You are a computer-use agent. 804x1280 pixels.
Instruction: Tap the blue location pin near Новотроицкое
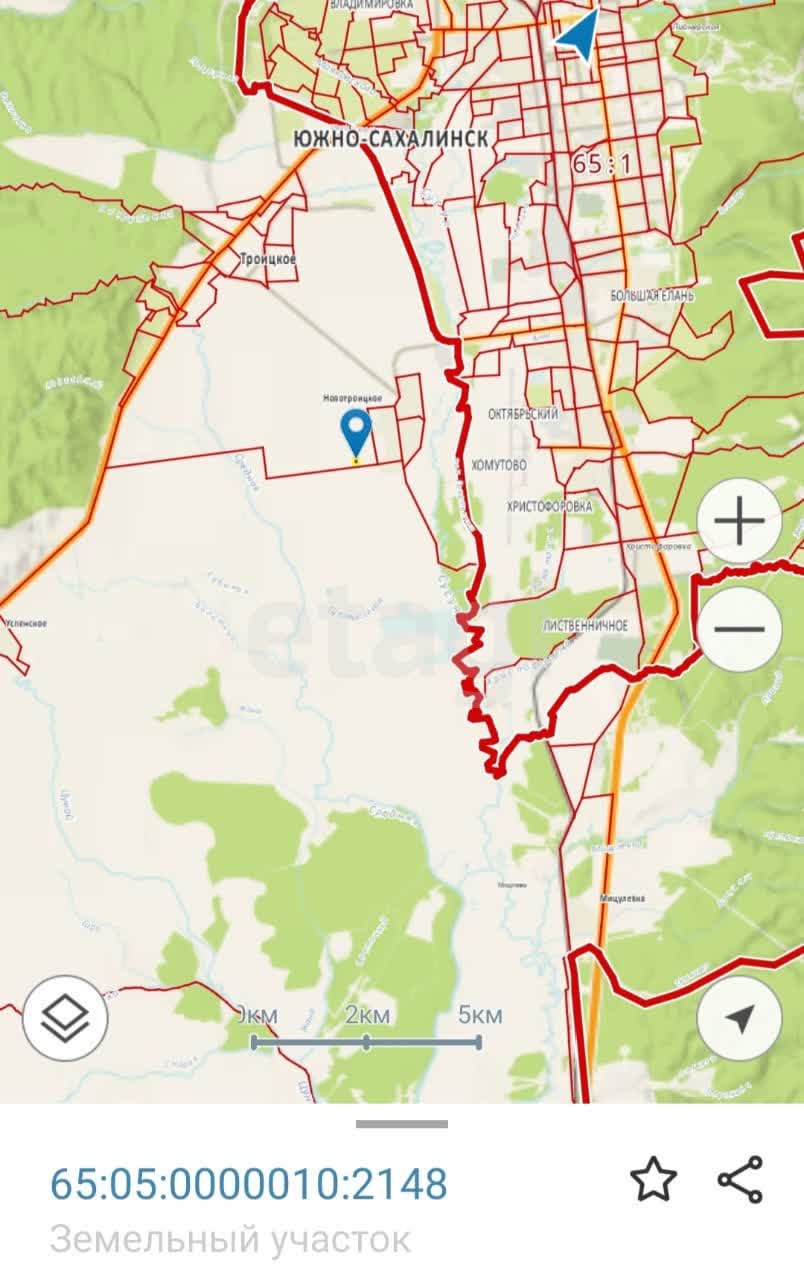tap(356, 432)
